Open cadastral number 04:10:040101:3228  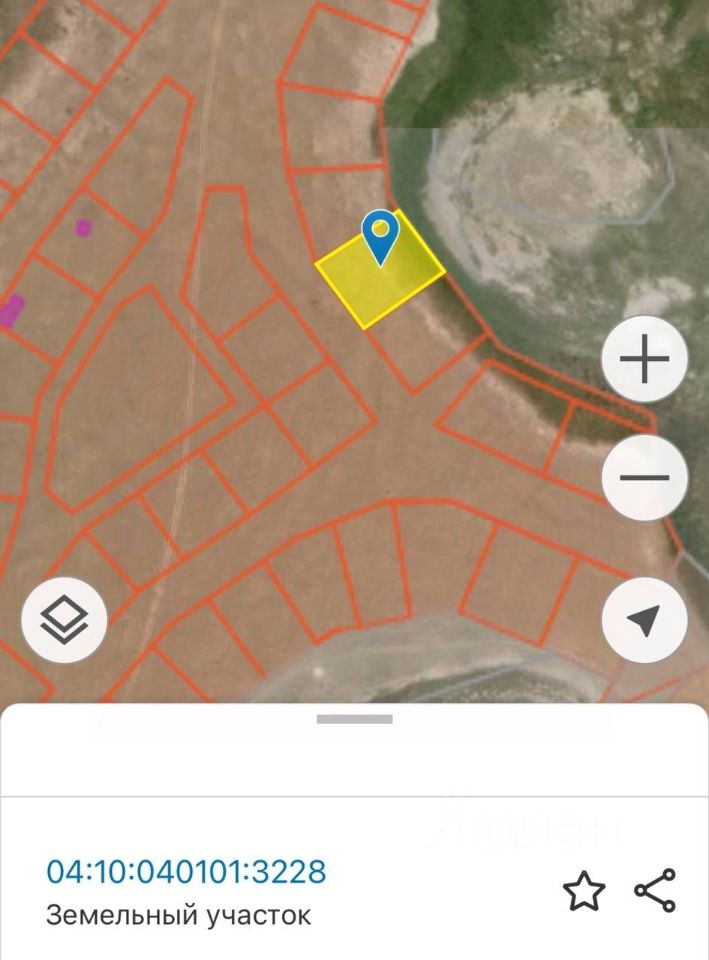point(186,872)
